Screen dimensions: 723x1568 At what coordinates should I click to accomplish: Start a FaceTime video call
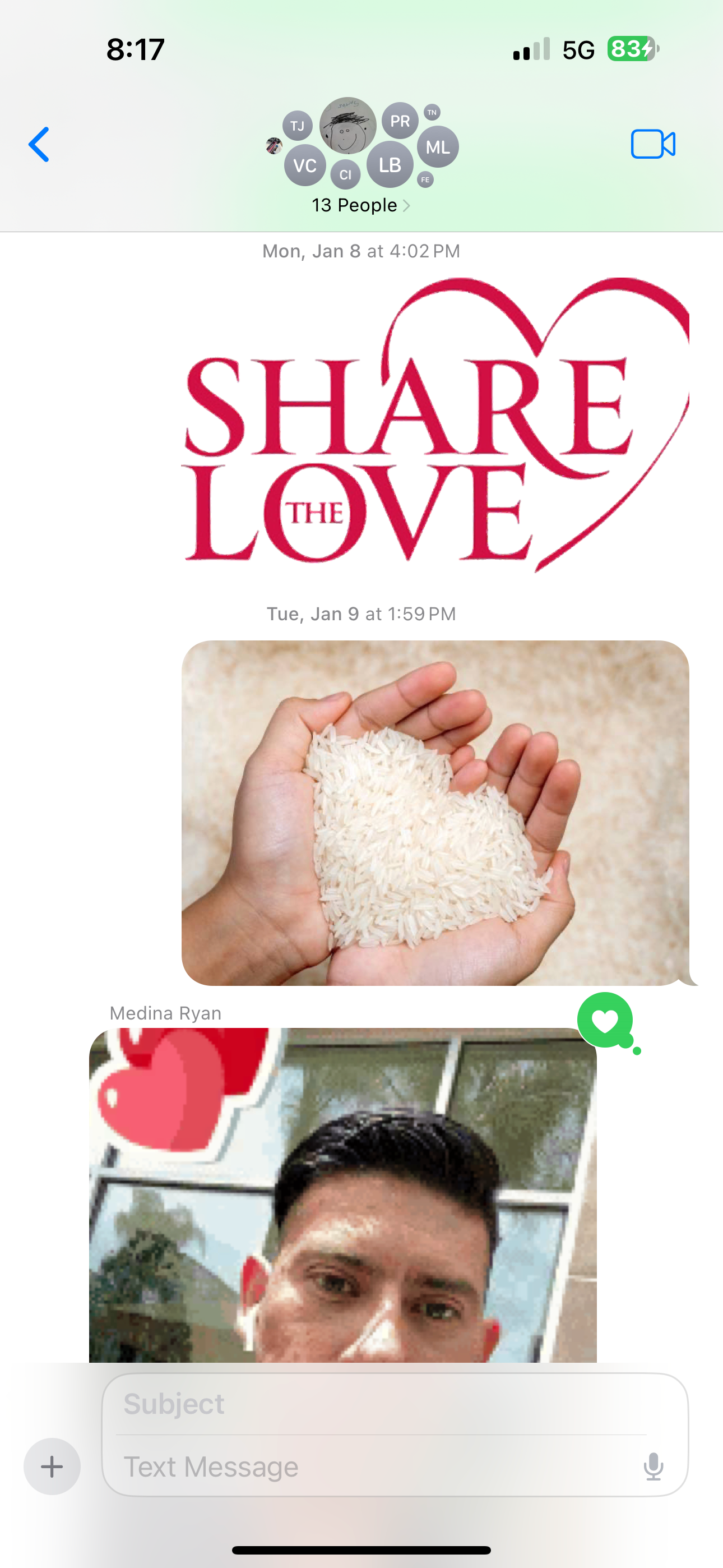[652, 144]
